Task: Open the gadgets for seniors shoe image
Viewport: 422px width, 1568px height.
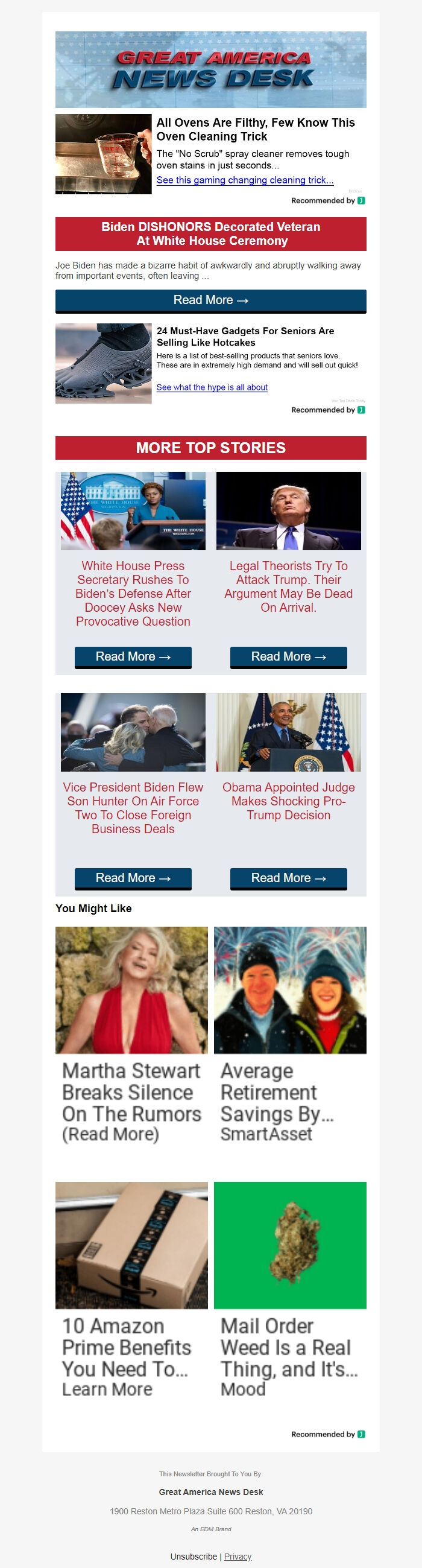Action: pos(103,363)
